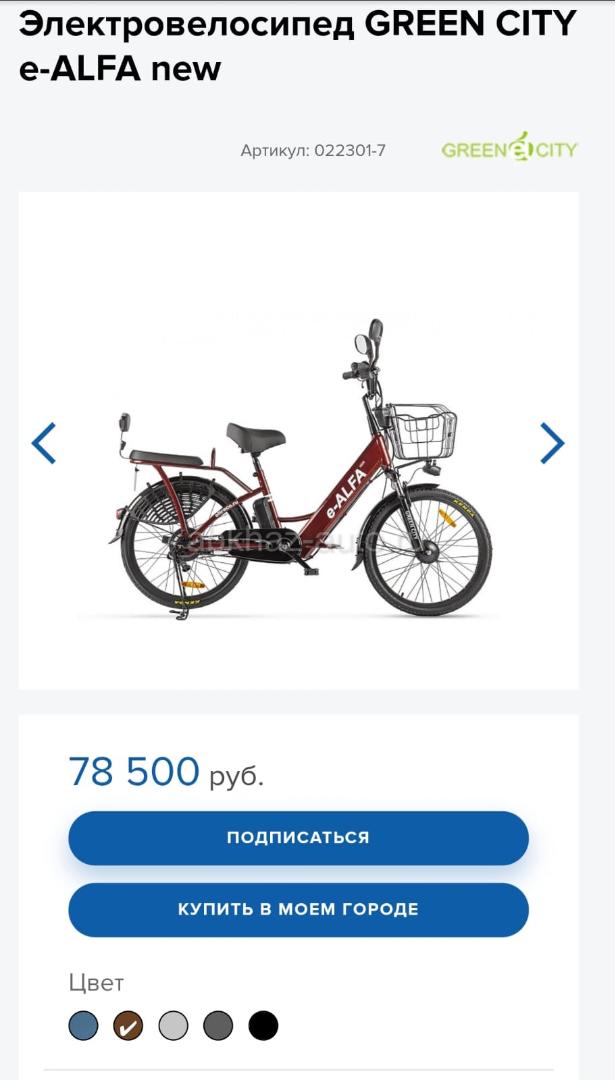Screen dimensions: 615x1080
Task: Open the e-ALFA bike photo
Action: coord(300,470)
